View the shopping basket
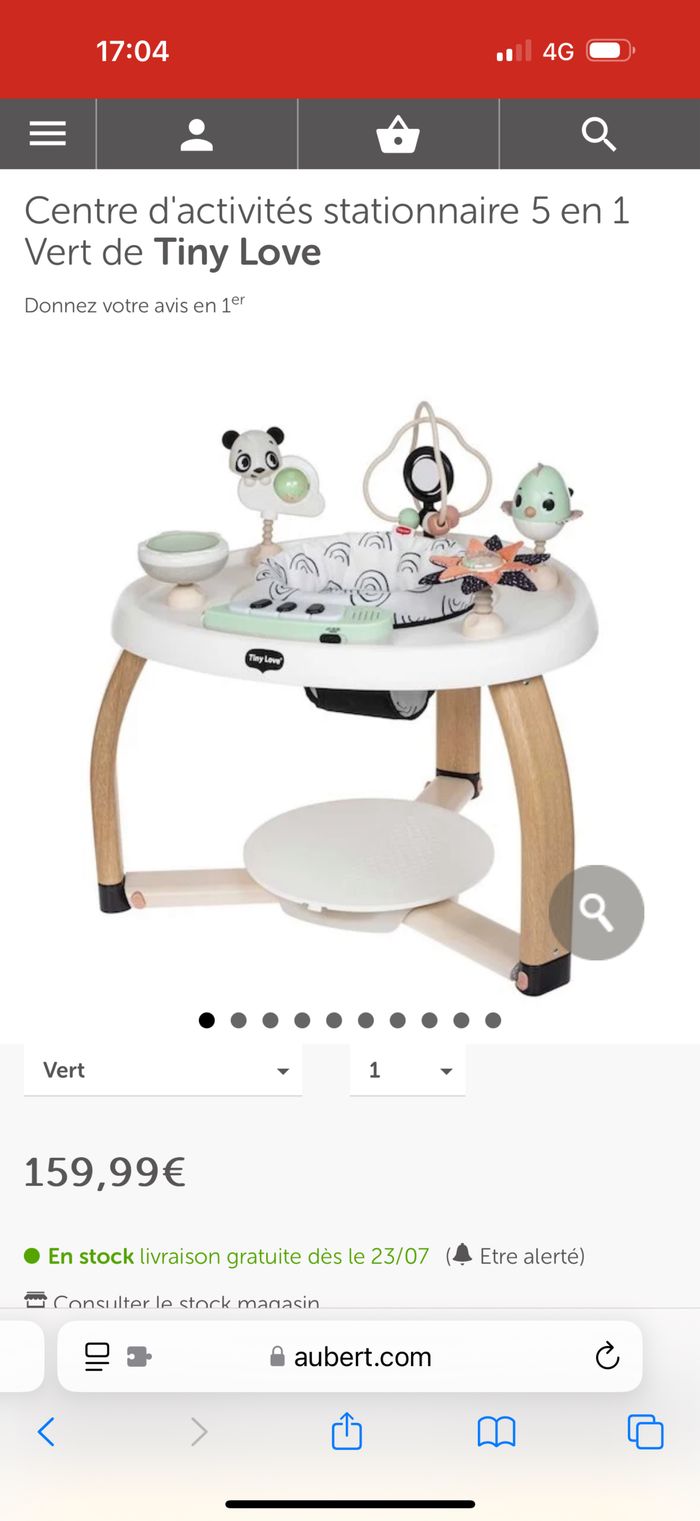This screenshot has height=1521, width=700. pos(397,134)
